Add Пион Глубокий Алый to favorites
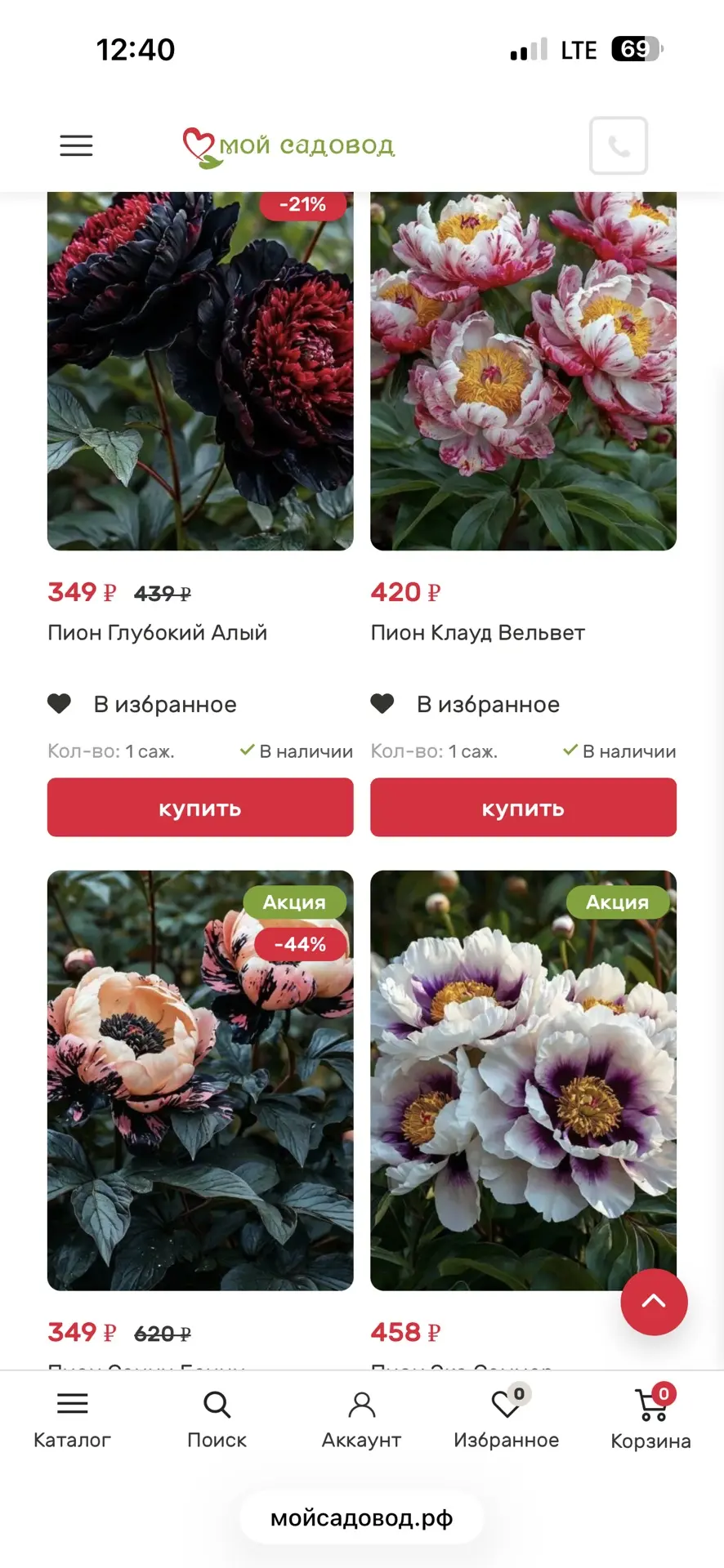This screenshot has width=724, height=1568. [x=142, y=704]
